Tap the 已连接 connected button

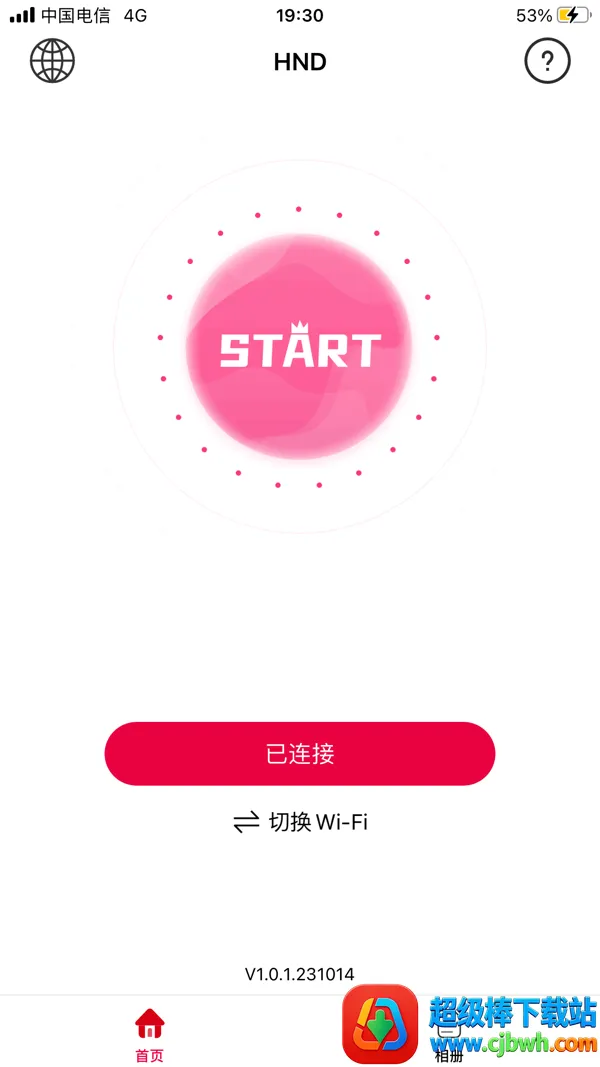(x=299, y=753)
